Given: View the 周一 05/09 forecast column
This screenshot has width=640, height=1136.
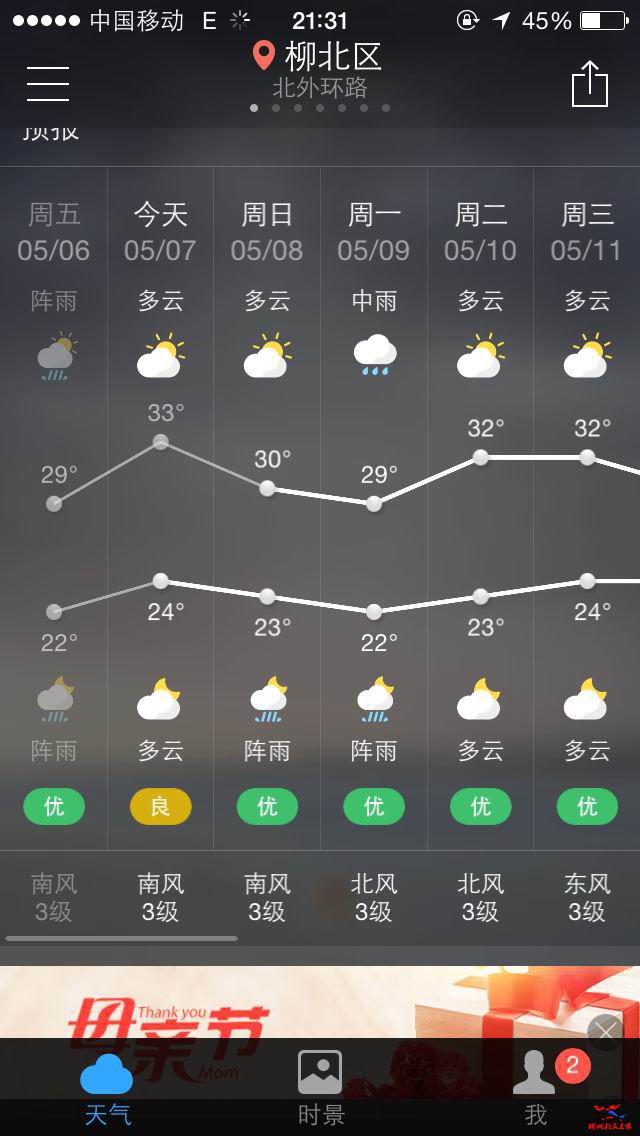Looking at the screenshot, I should click(373, 232).
